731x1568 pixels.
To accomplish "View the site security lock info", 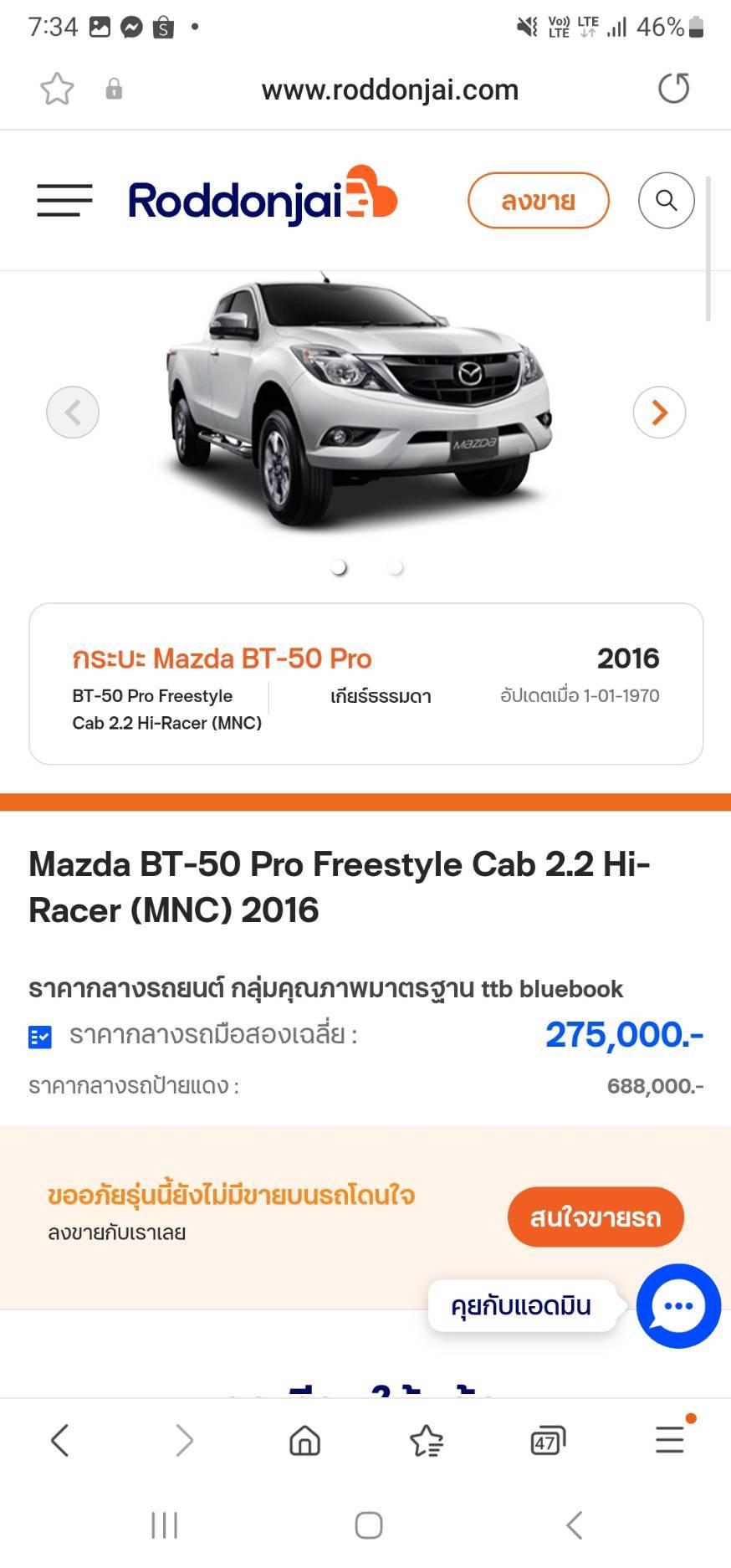I will (x=115, y=90).
